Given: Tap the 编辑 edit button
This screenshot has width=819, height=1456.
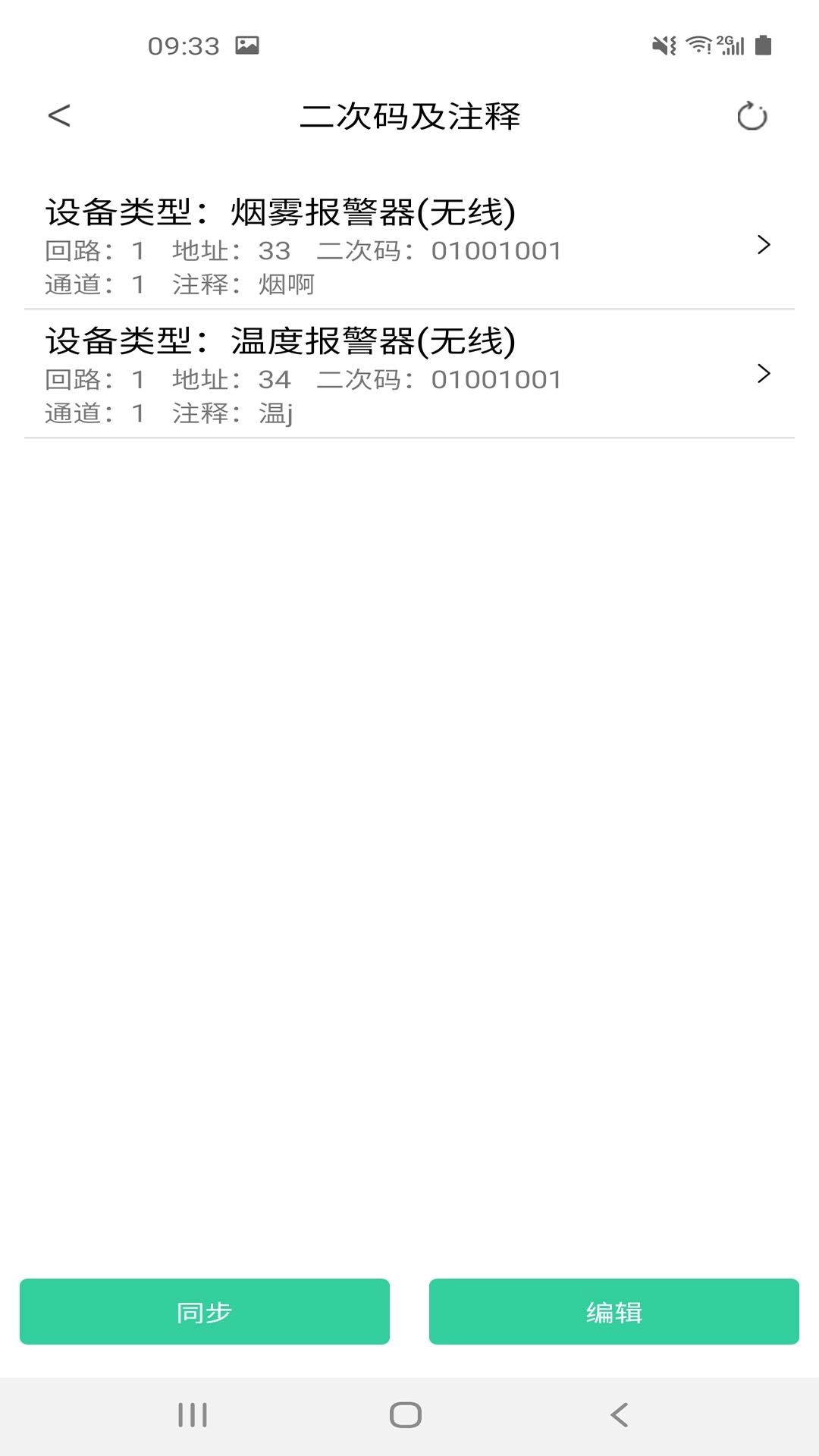Looking at the screenshot, I should [613, 1311].
